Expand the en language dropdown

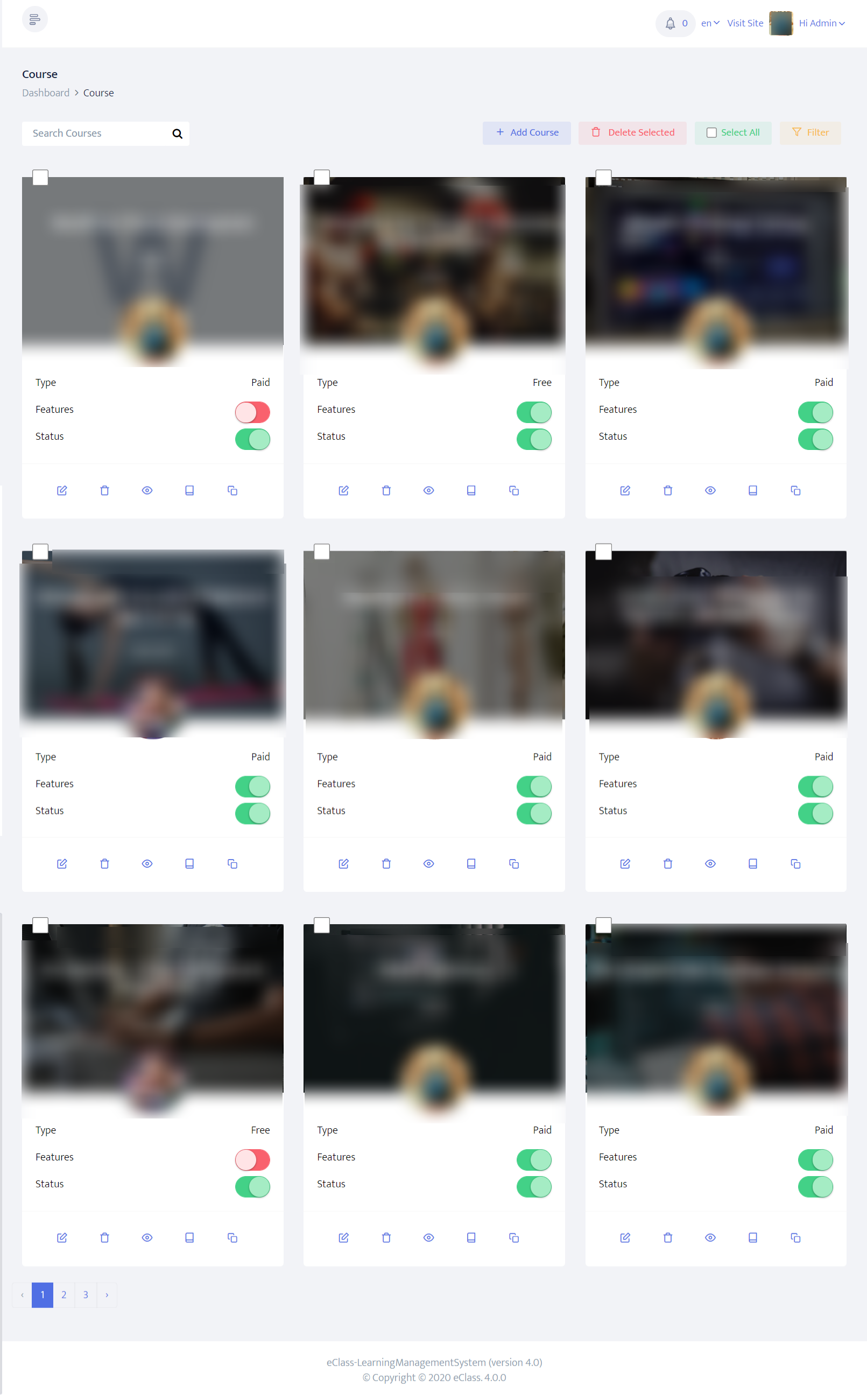click(710, 24)
